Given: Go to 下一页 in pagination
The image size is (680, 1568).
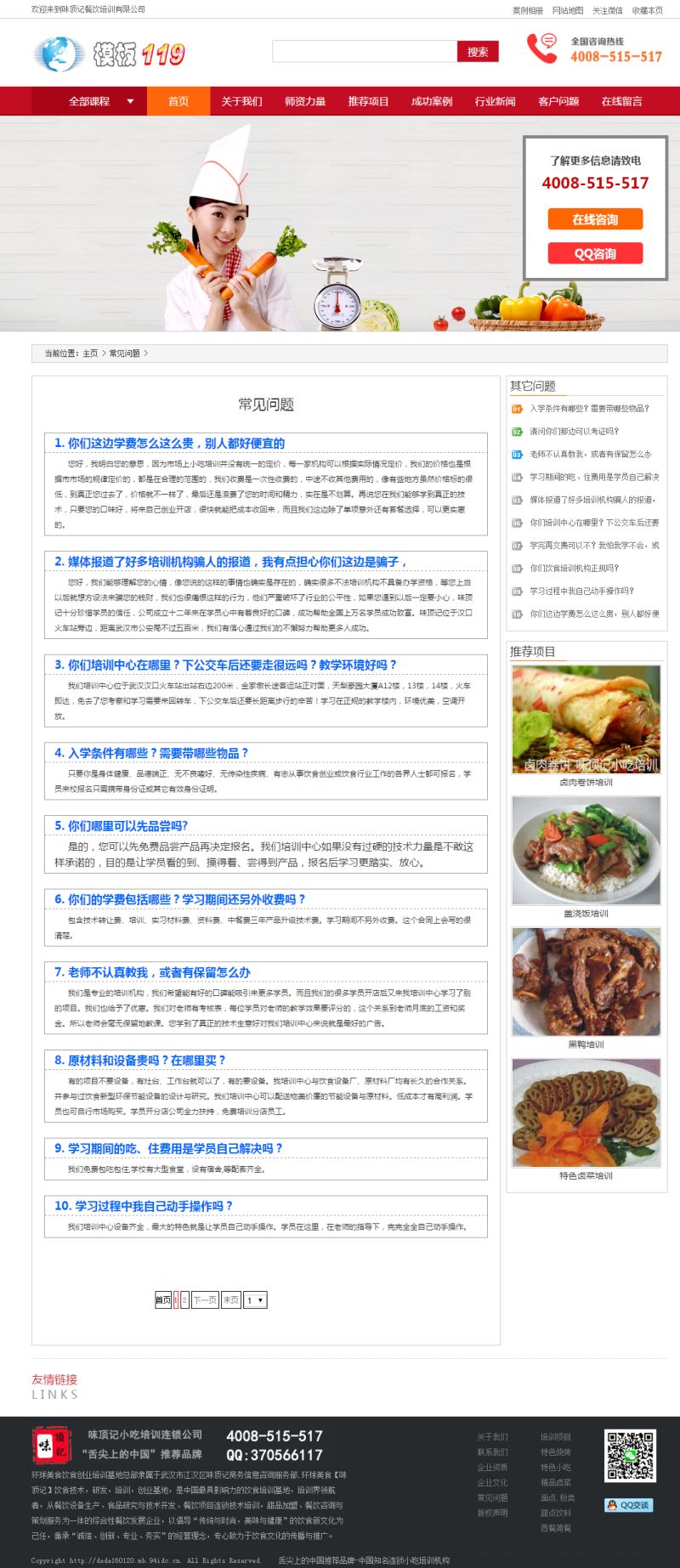Looking at the screenshot, I should pyautogui.click(x=205, y=1299).
